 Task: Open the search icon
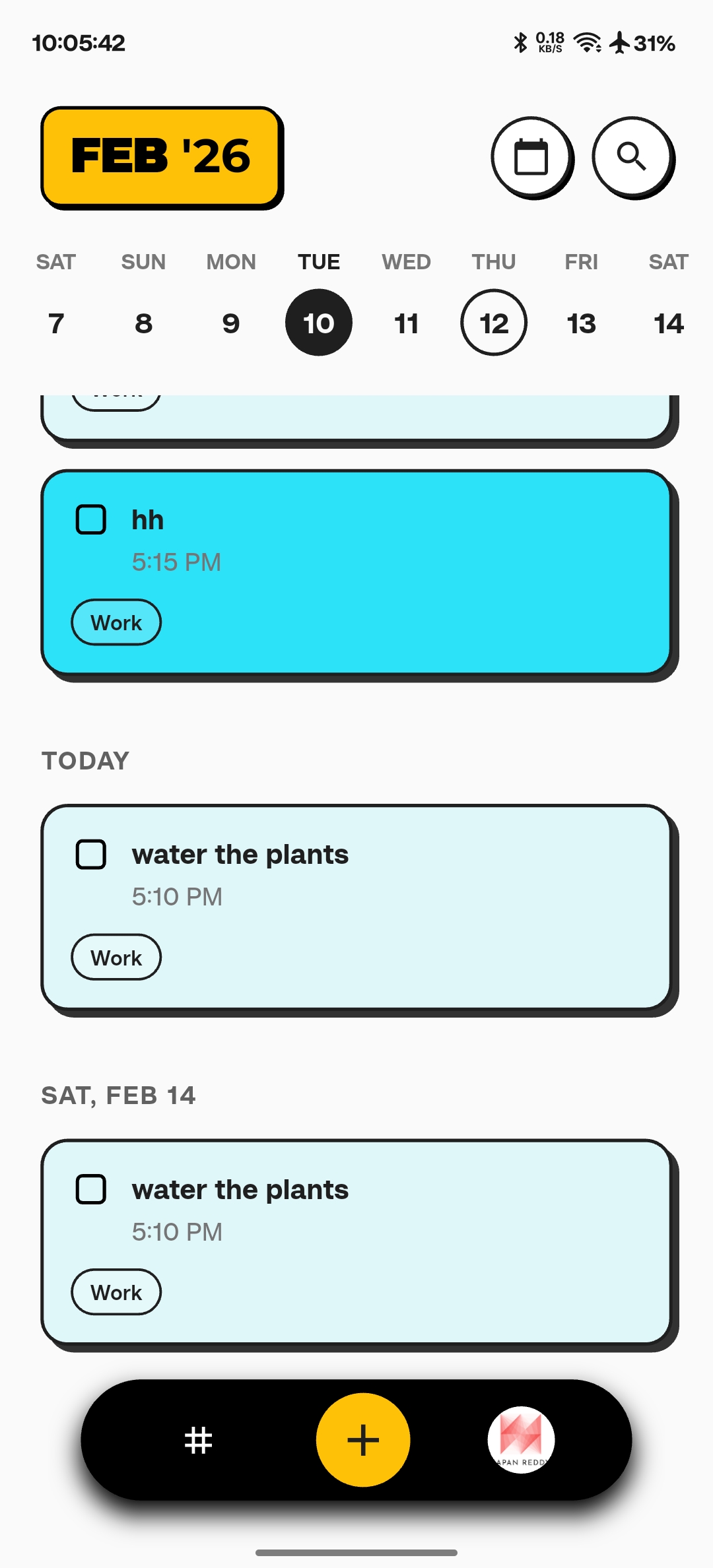(632, 157)
